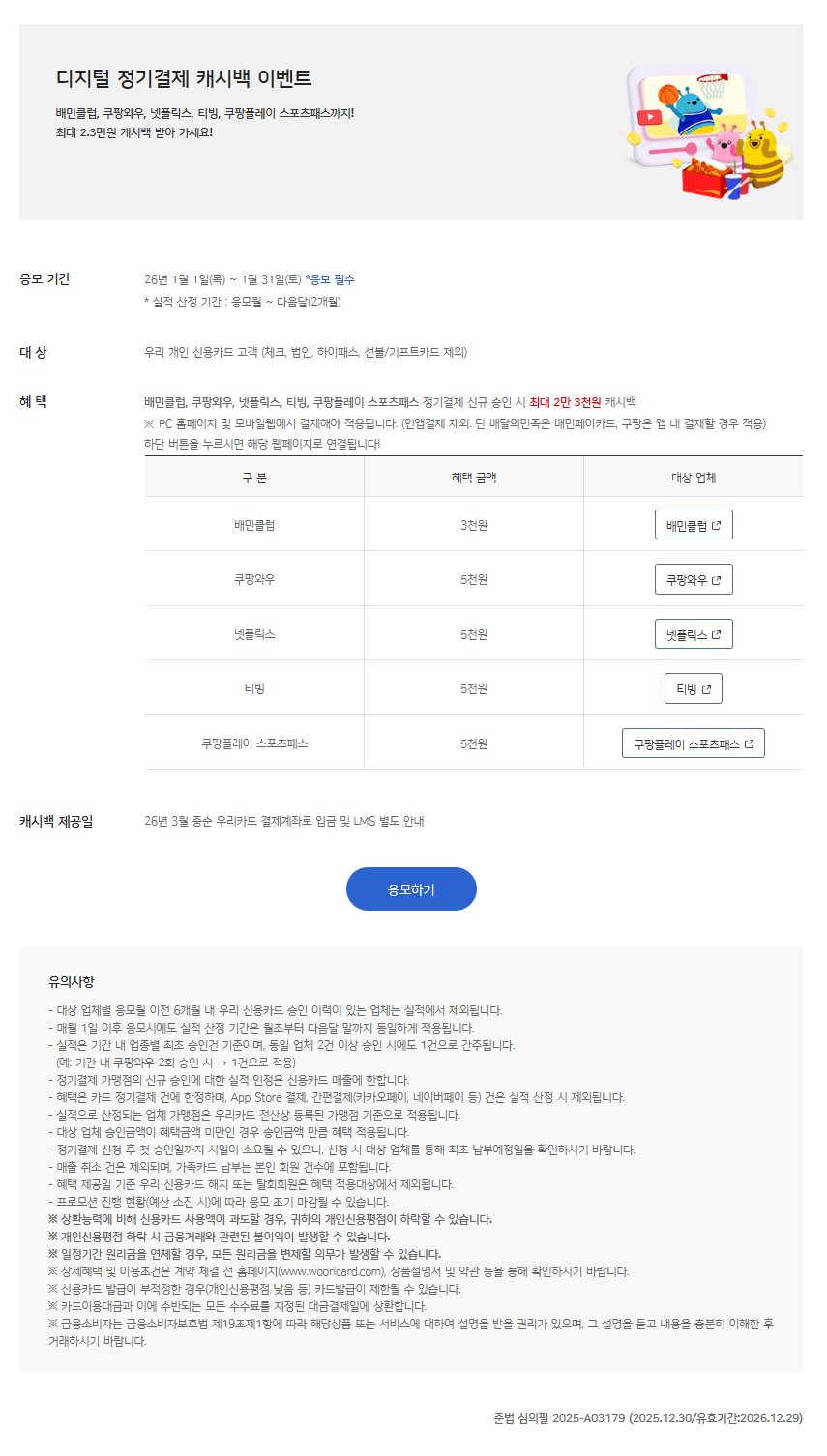Tap the blue 응모하기 button
827x1456 pixels.
[x=411, y=889]
